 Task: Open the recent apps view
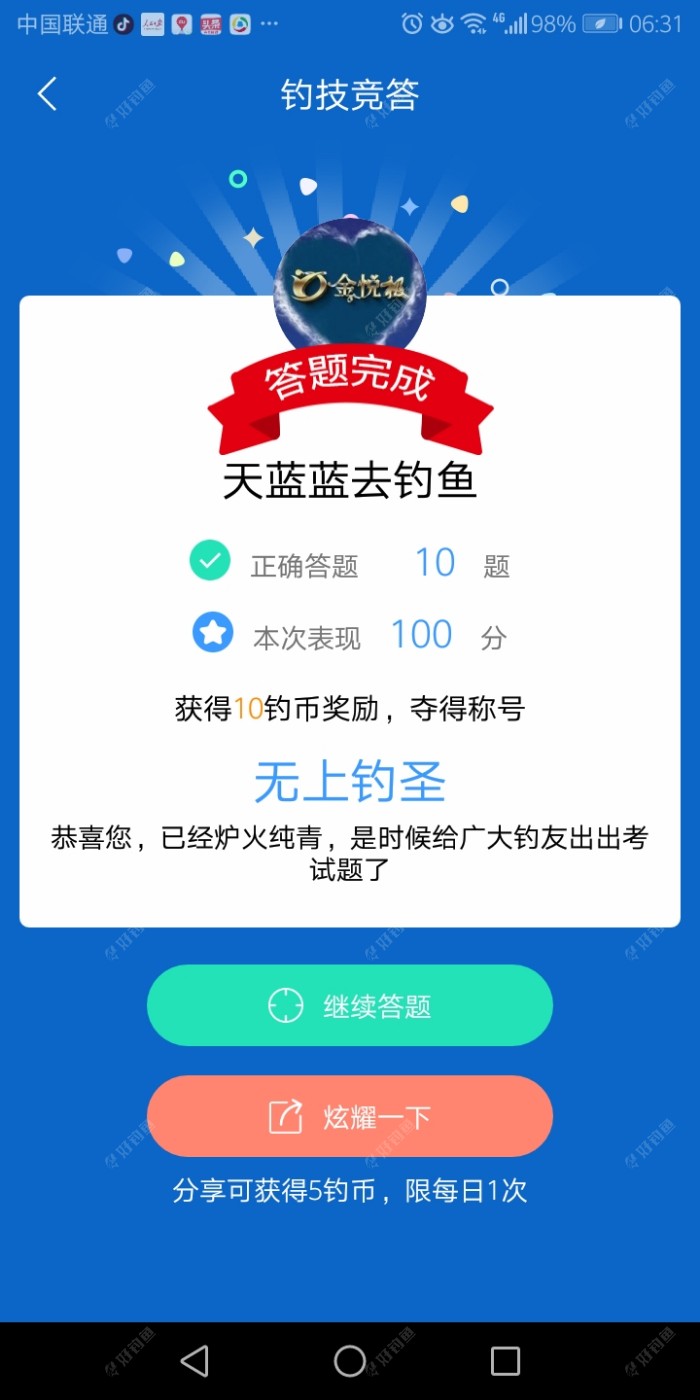click(x=505, y=1361)
